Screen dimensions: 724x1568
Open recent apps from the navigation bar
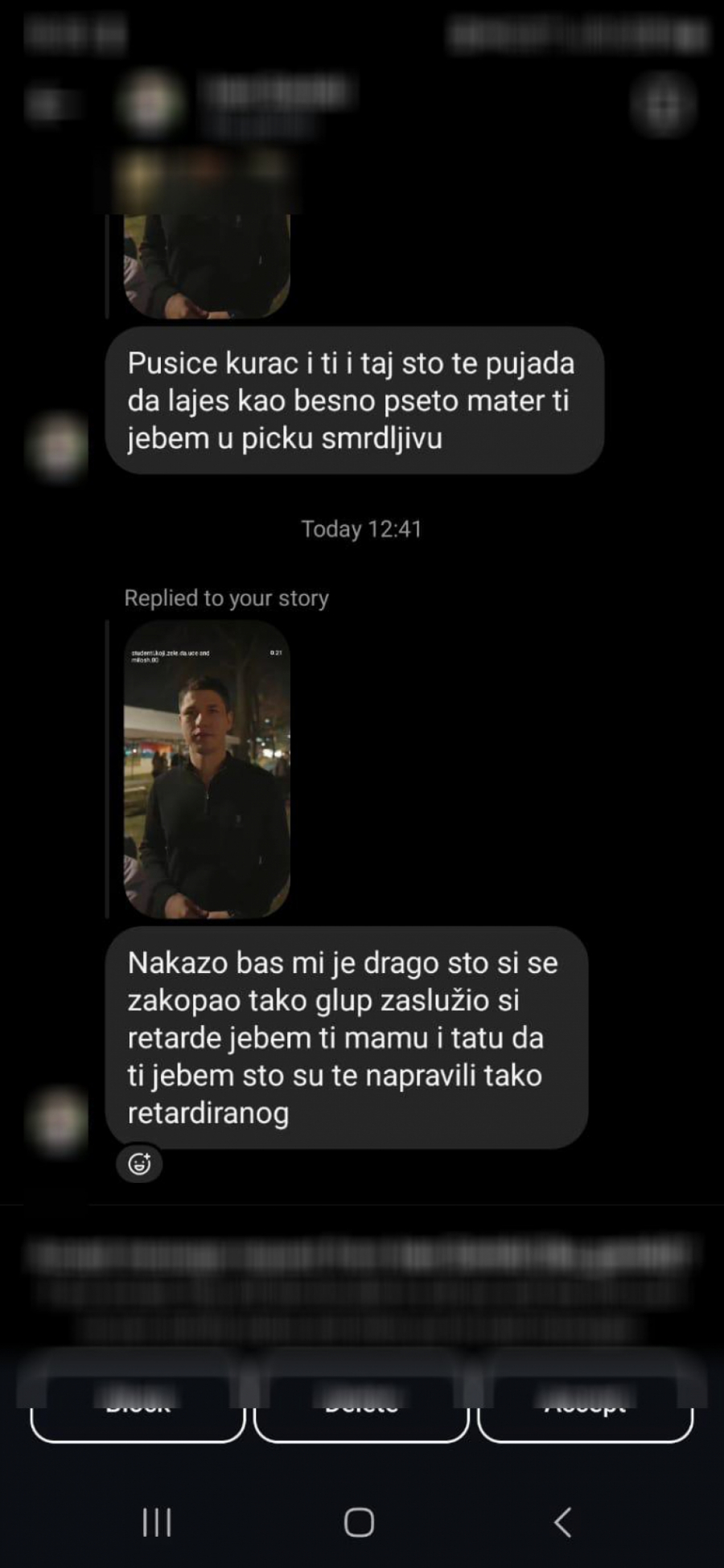(157, 1522)
